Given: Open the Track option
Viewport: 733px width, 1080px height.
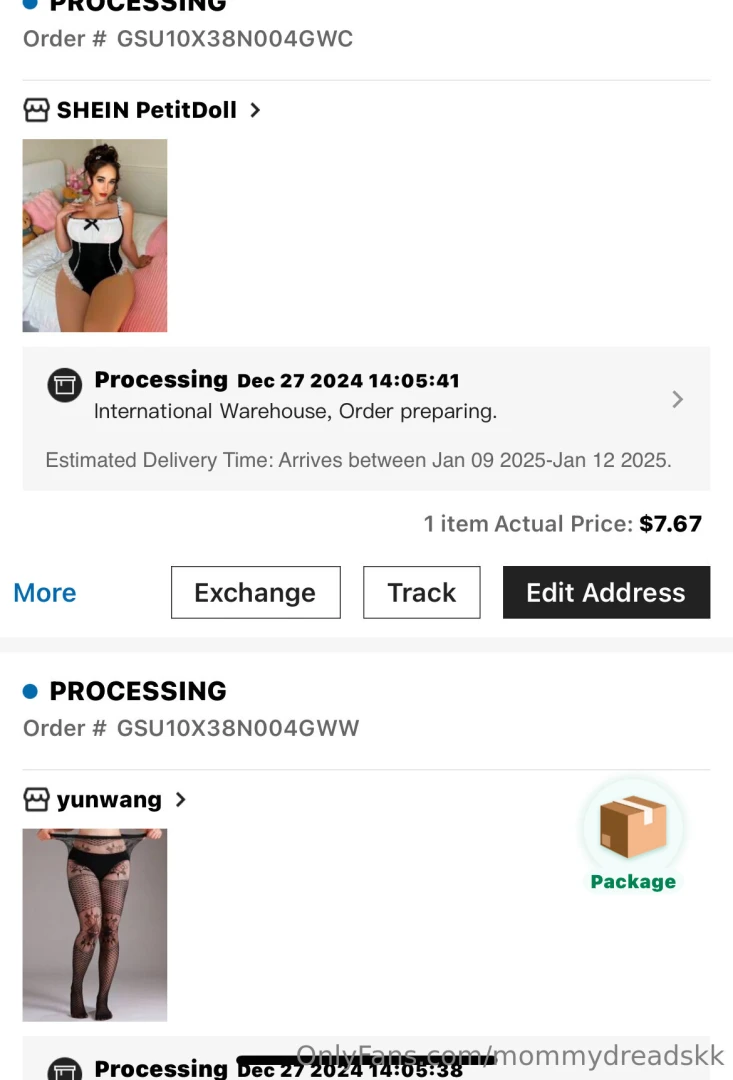Looking at the screenshot, I should [421, 592].
